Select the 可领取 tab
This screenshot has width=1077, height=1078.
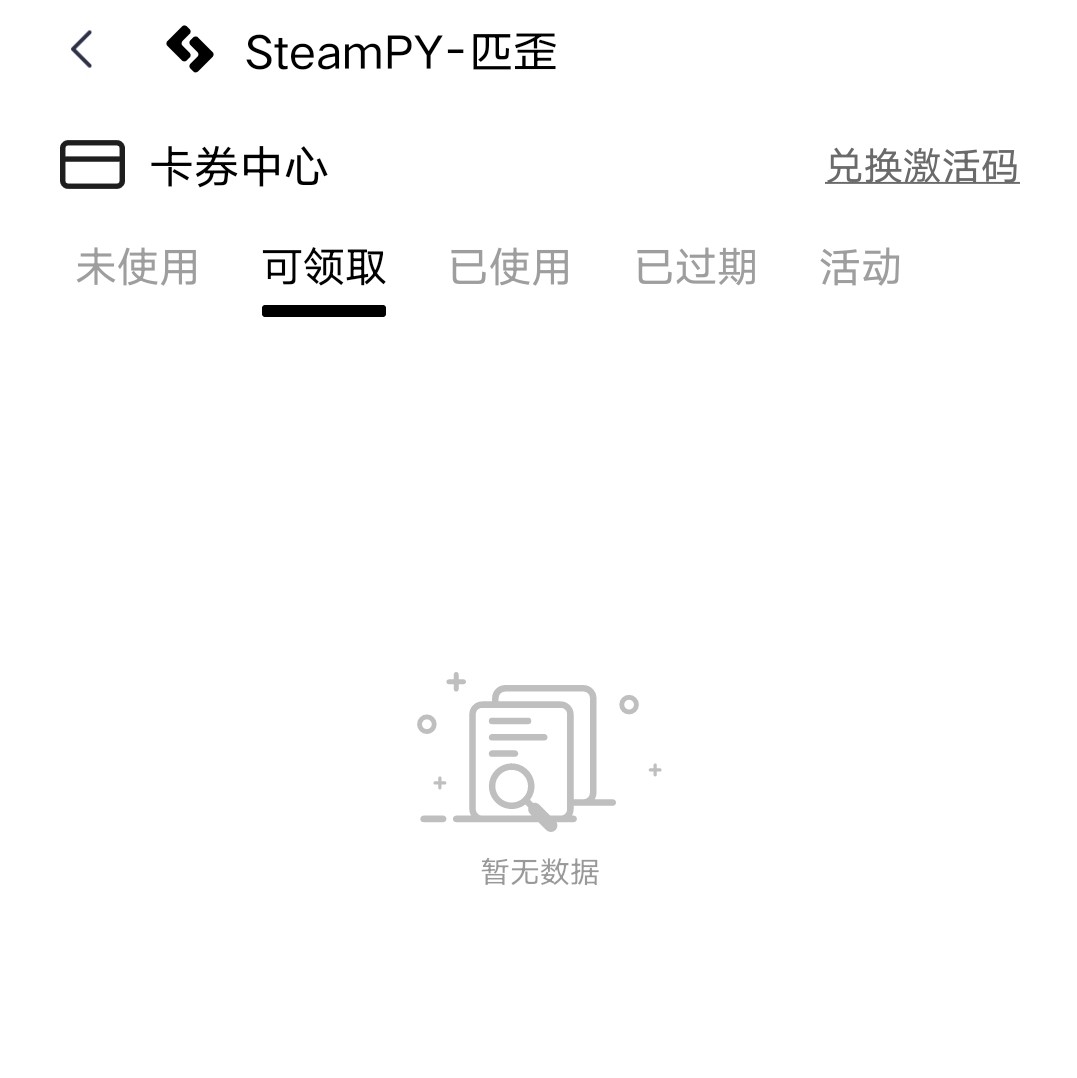(324, 267)
